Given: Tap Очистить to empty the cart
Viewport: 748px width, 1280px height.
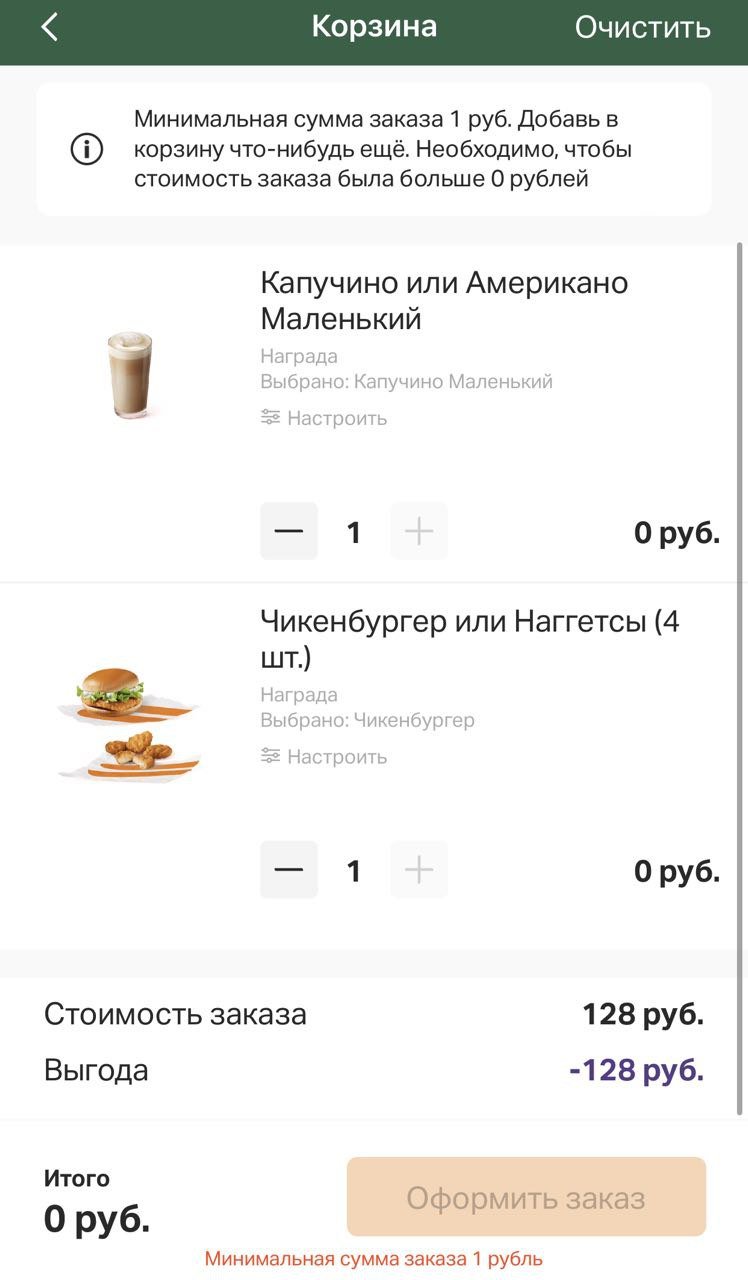Looking at the screenshot, I should 642,27.
